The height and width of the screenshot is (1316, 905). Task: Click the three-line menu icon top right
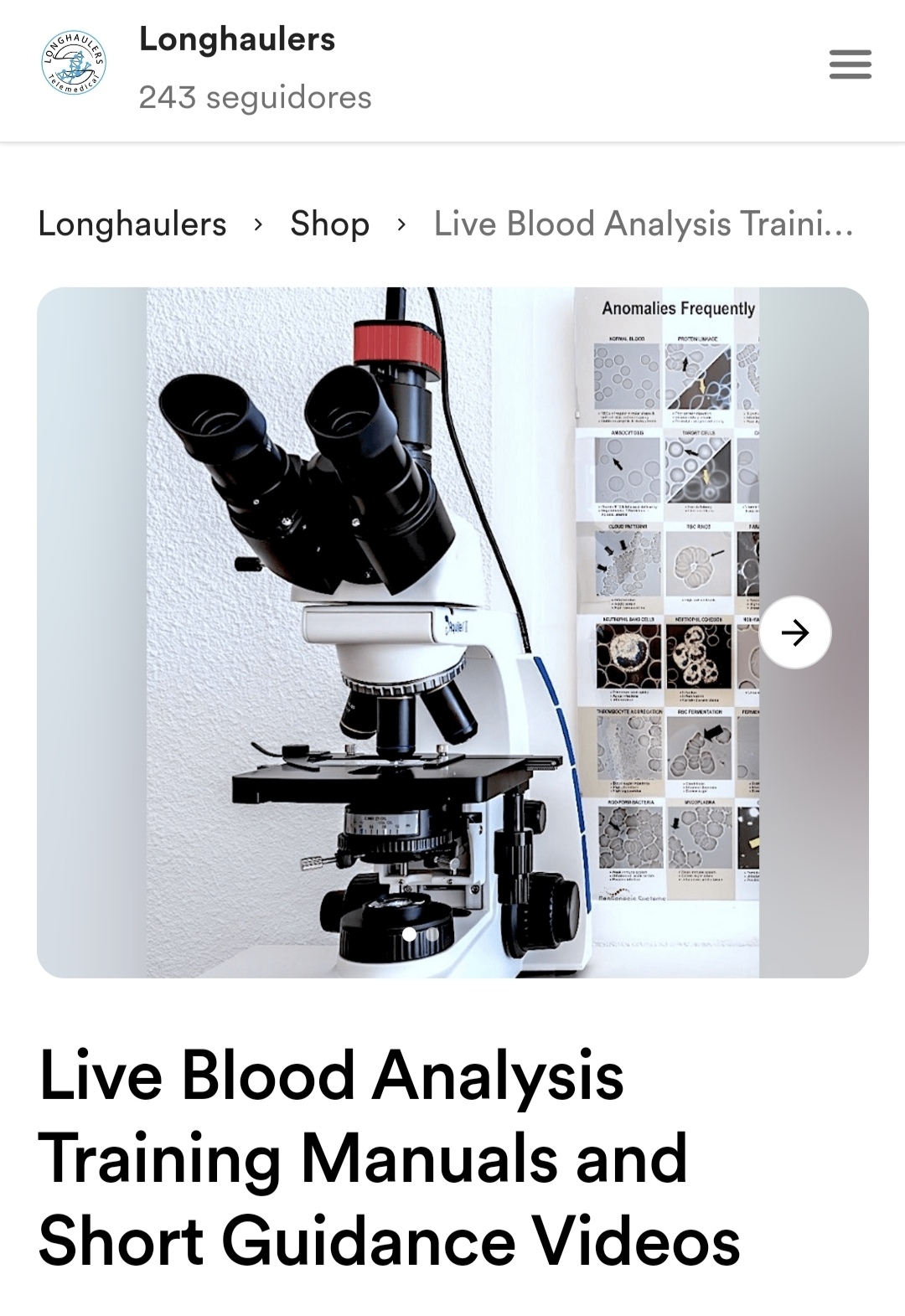click(851, 65)
